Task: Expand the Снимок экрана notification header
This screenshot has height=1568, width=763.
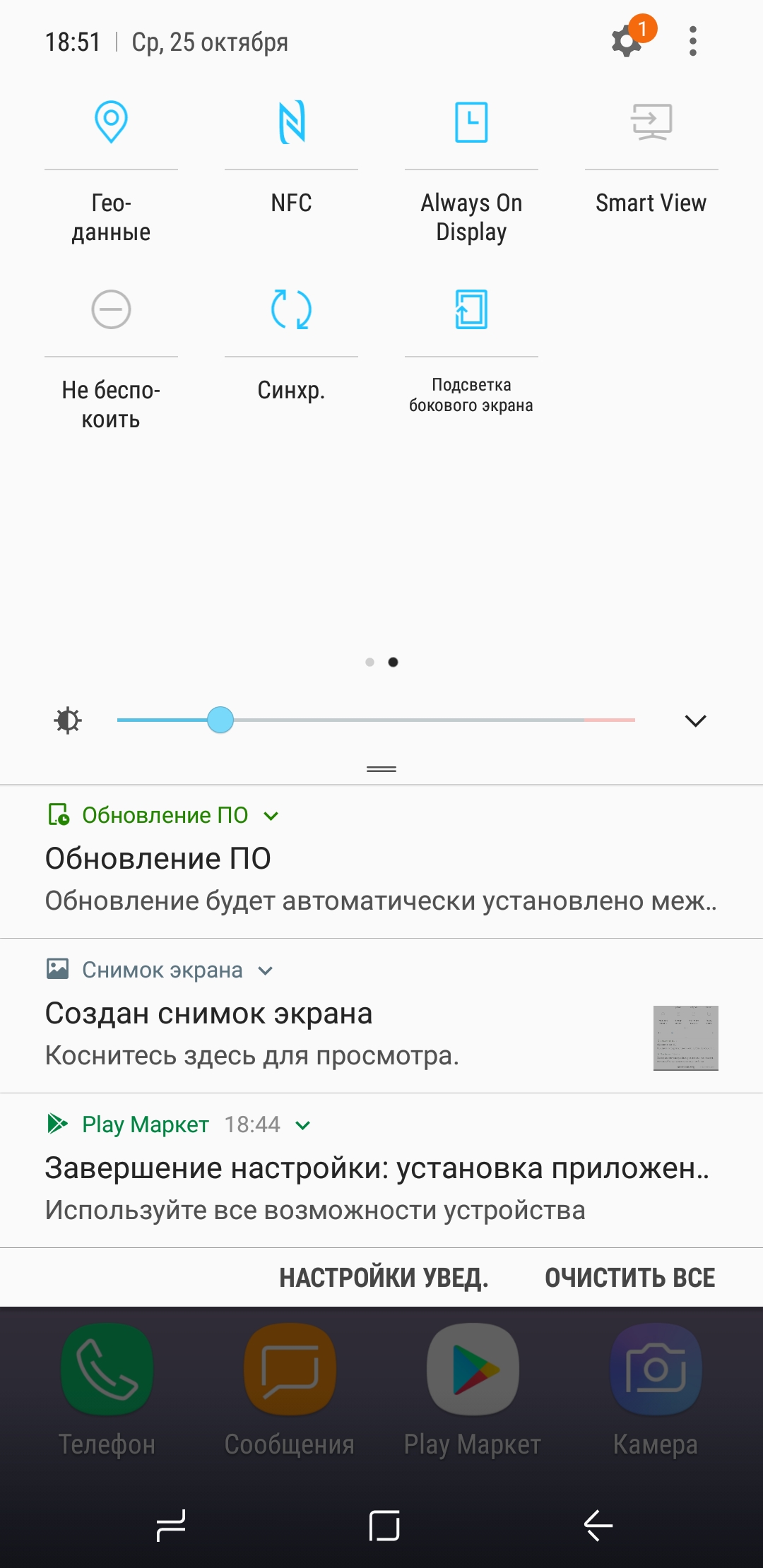Action: click(x=265, y=970)
